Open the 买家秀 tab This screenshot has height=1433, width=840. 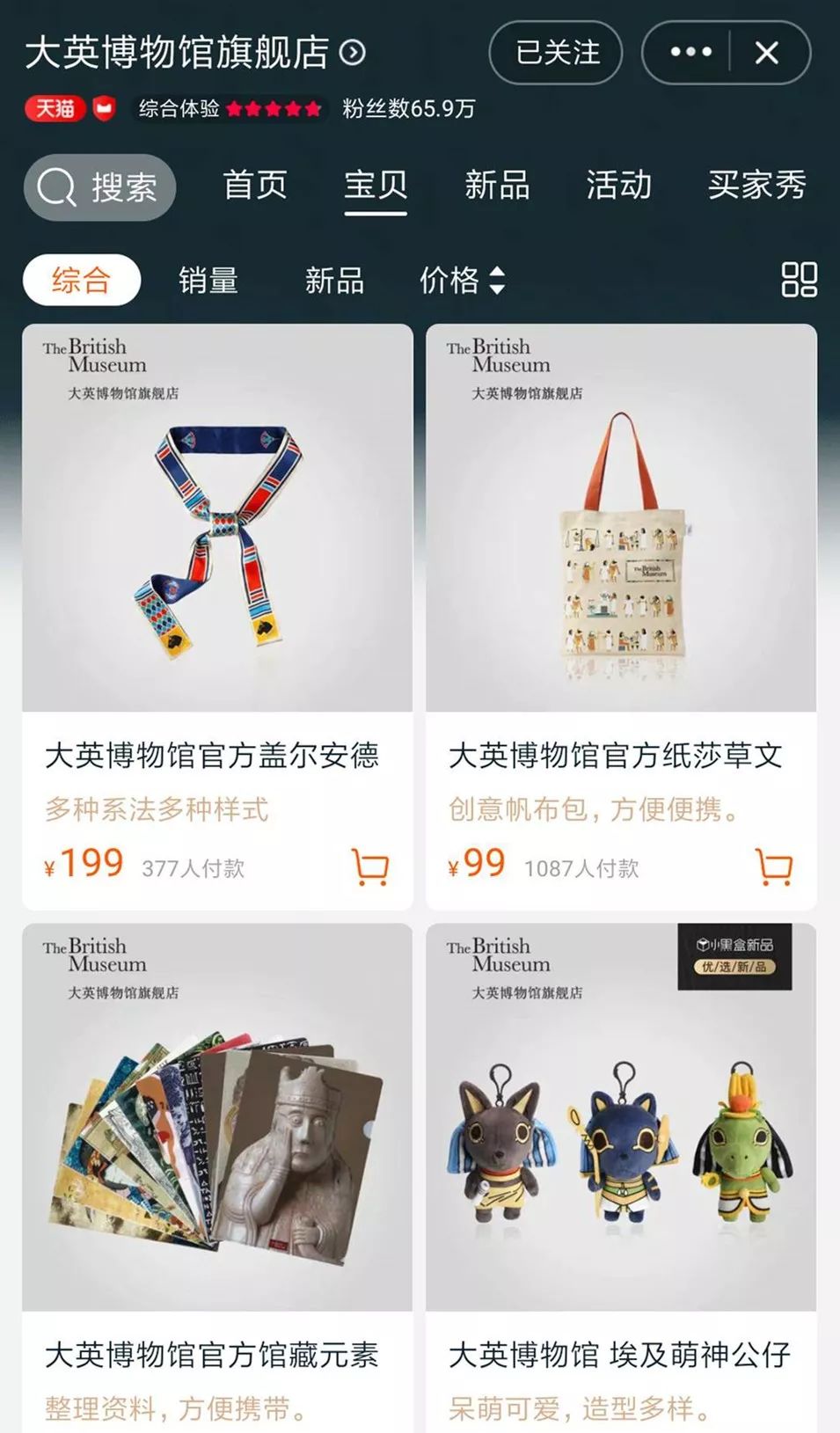(x=757, y=185)
